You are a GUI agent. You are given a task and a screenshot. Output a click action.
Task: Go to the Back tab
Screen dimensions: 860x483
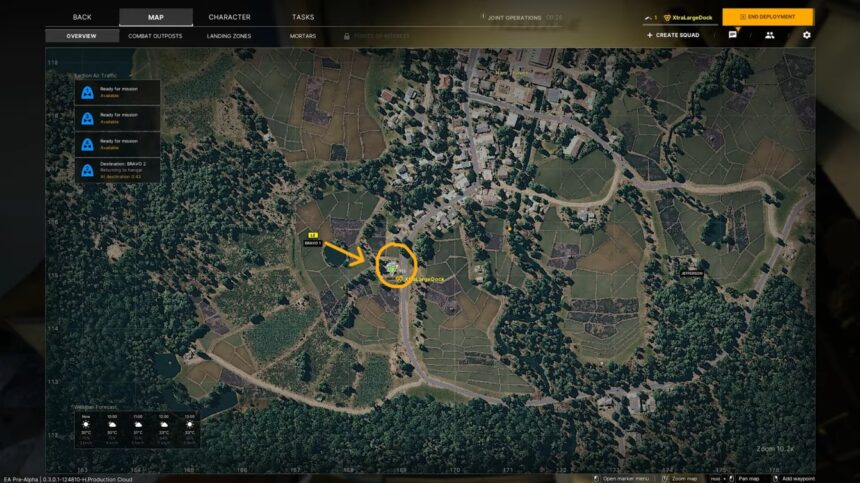click(x=82, y=17)
